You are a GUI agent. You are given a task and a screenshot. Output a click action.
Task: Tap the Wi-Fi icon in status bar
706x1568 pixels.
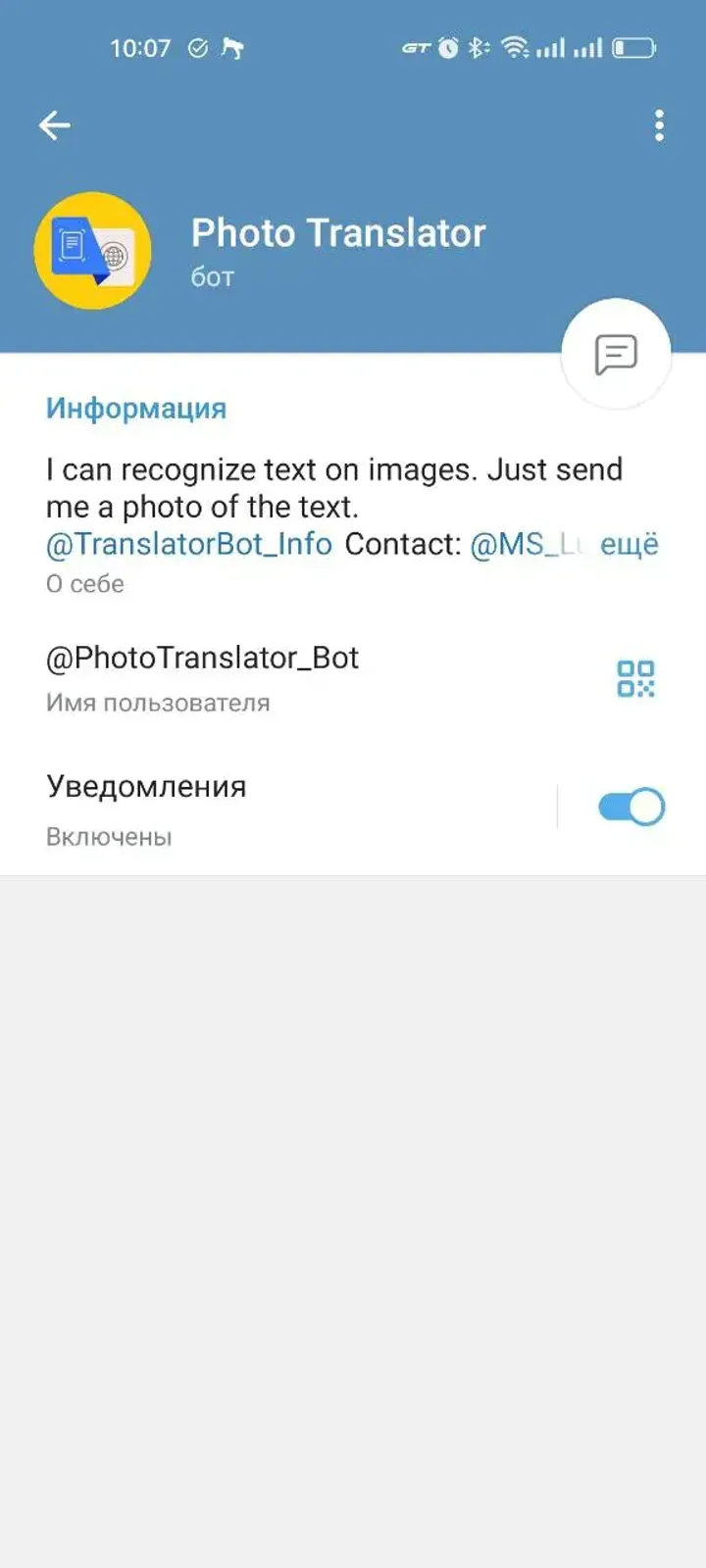click(x=513, y=46)
